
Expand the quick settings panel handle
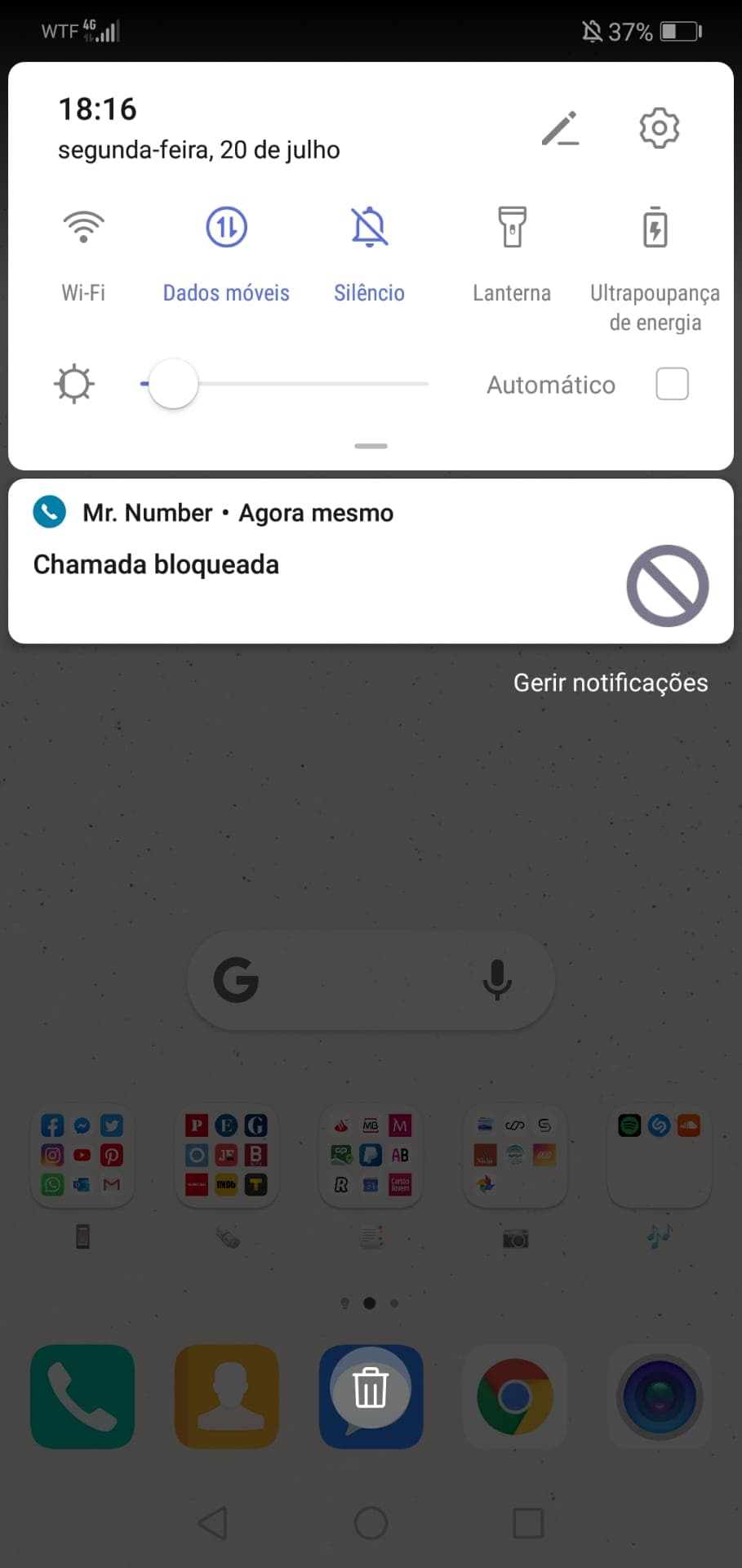point(371,446)
